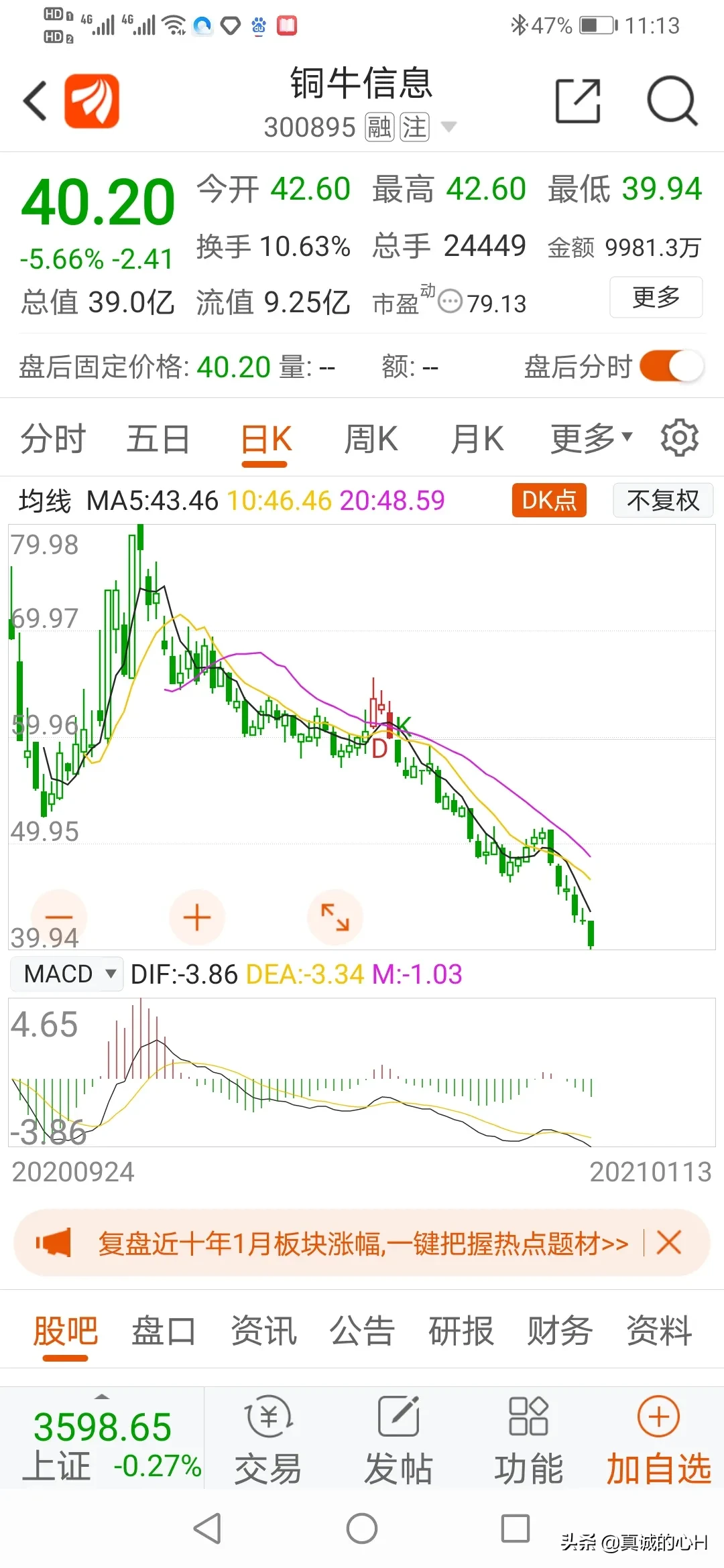Go back using the top-left arrow
The height and width of the screenshot is (1568, 724).
(36, 101)
